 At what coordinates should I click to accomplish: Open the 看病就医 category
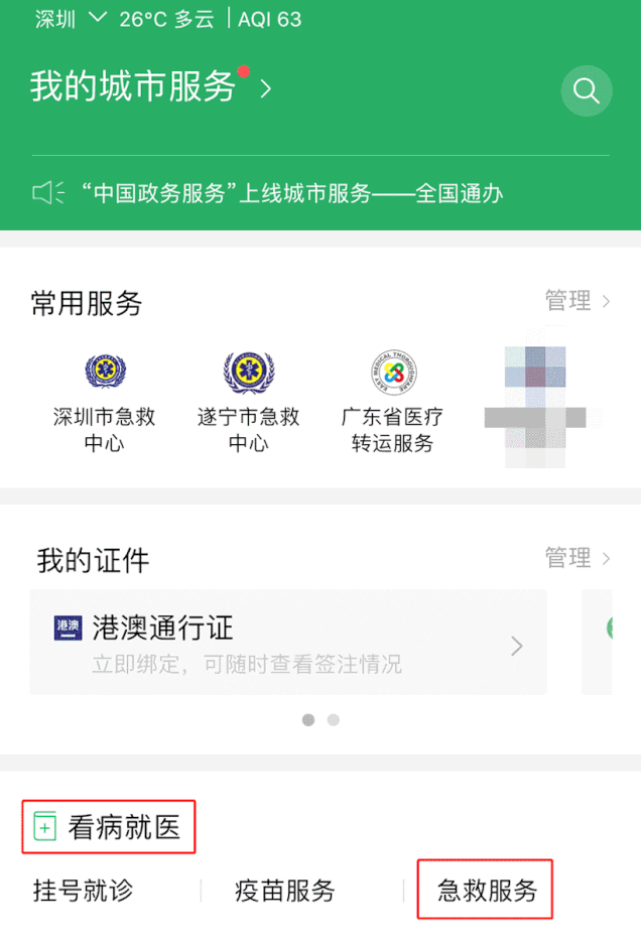coord(109,827)
